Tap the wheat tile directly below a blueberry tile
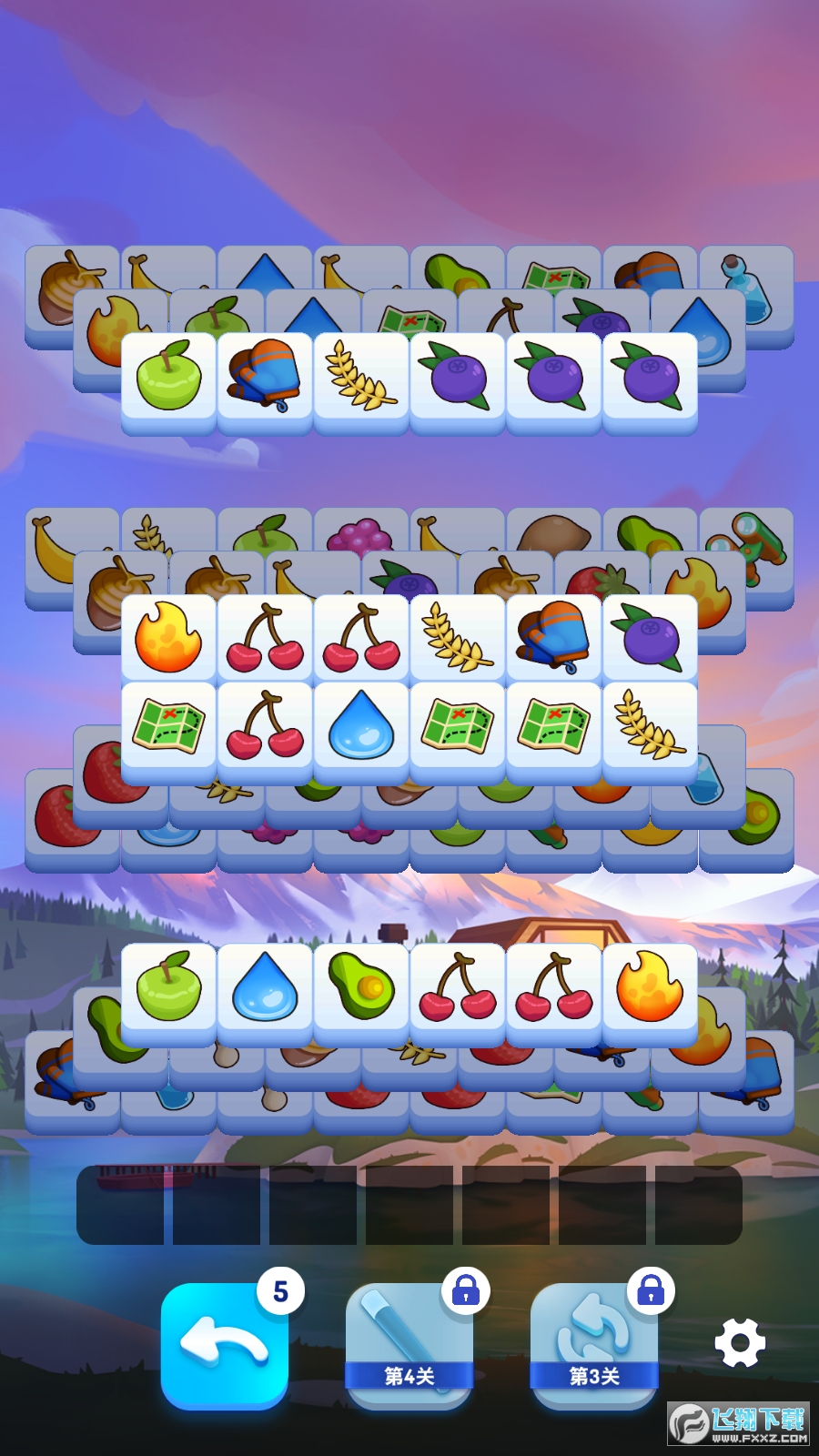 651,726
